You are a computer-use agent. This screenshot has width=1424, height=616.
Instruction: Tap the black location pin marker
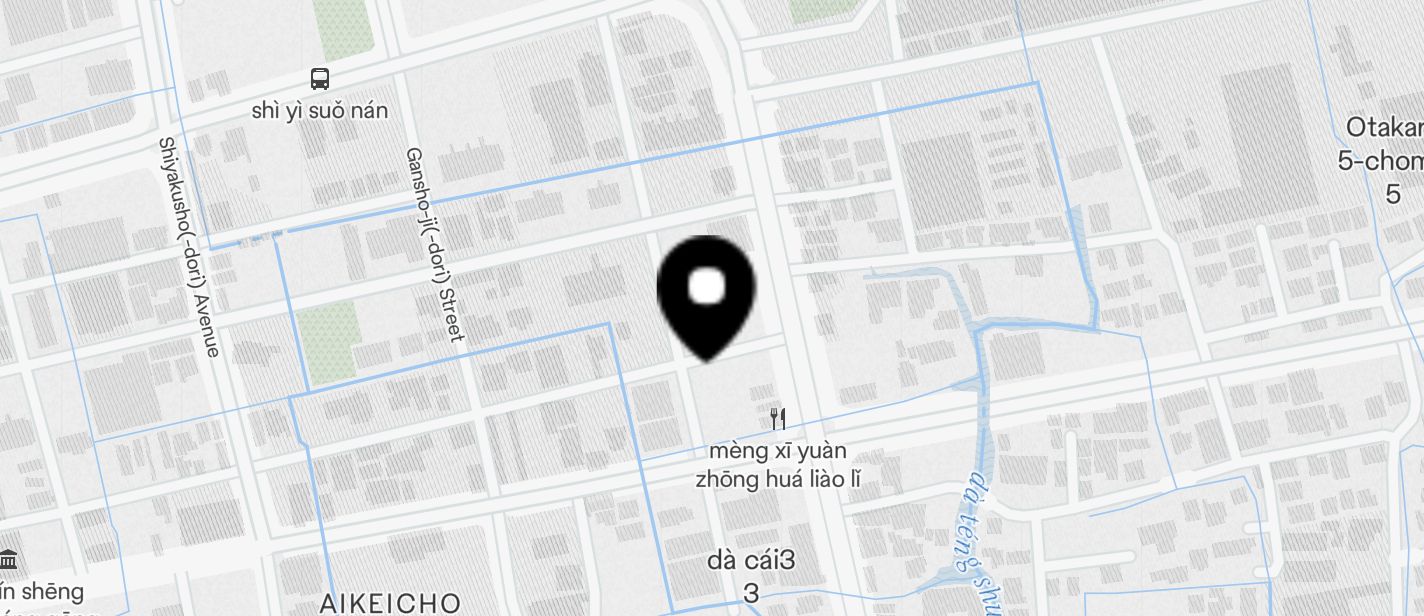pyautogui.click(x=706, y=293)
